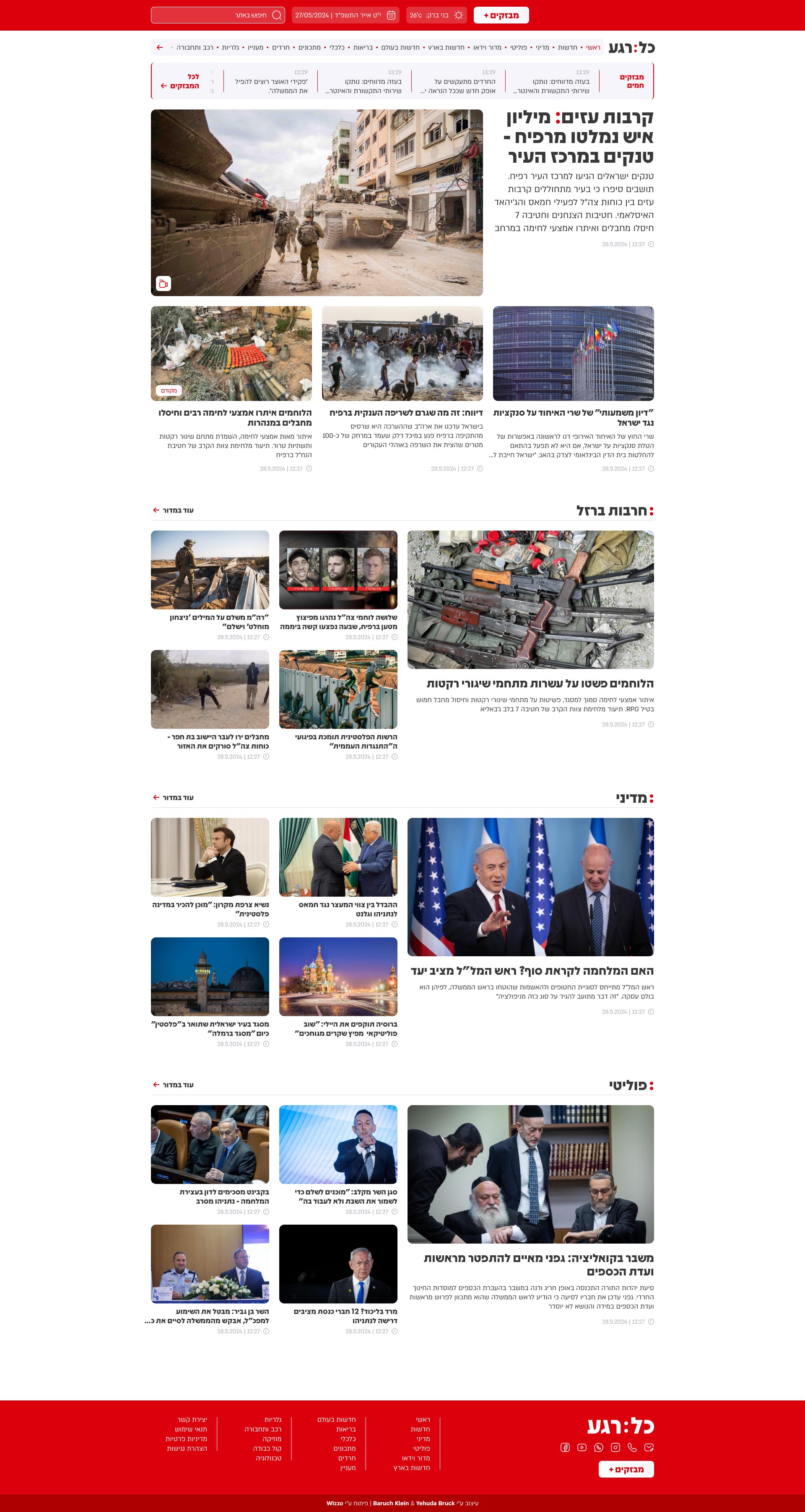The image size is (805, 1512).
Task: Open the EU sanctions discussion article
Action: coord(573,417)
